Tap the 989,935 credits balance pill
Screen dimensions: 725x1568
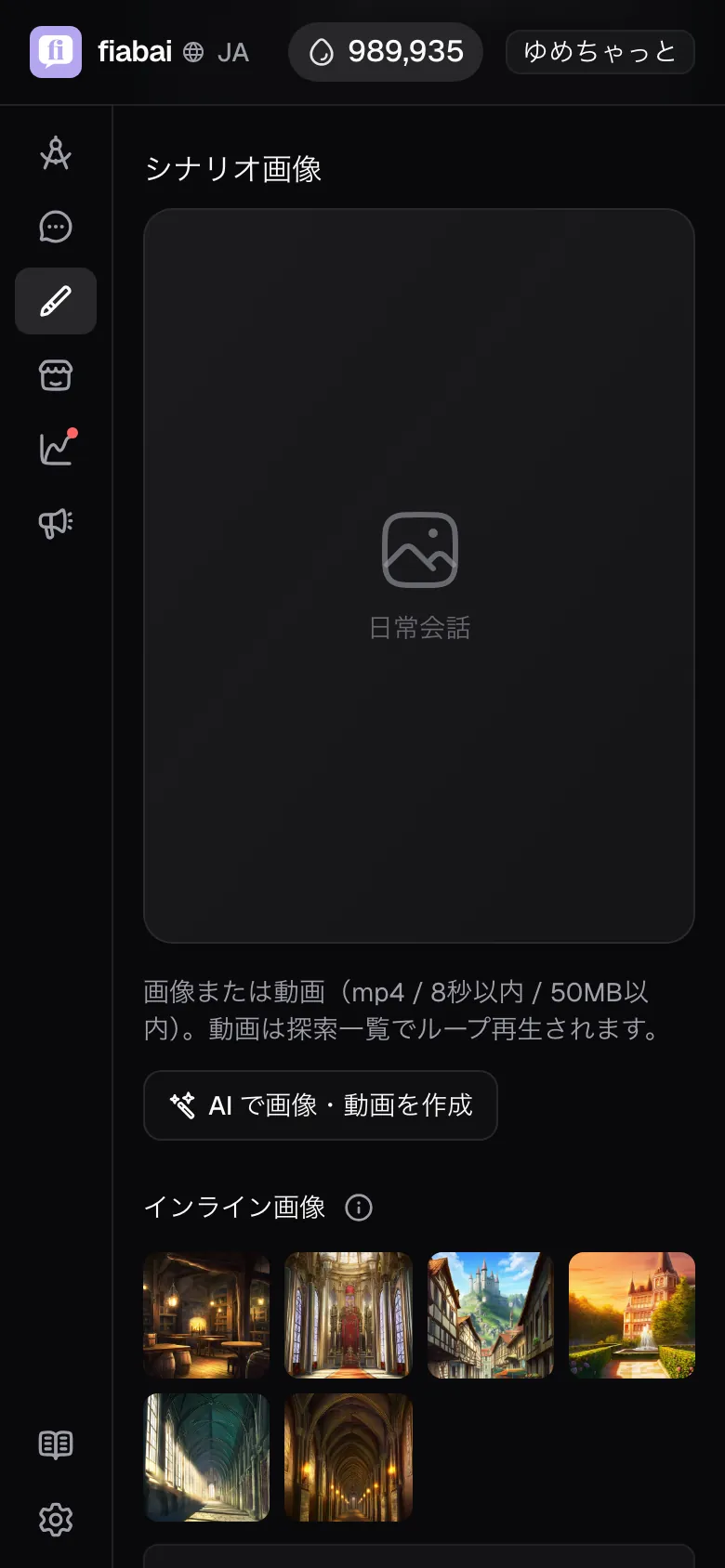(386, 52)
